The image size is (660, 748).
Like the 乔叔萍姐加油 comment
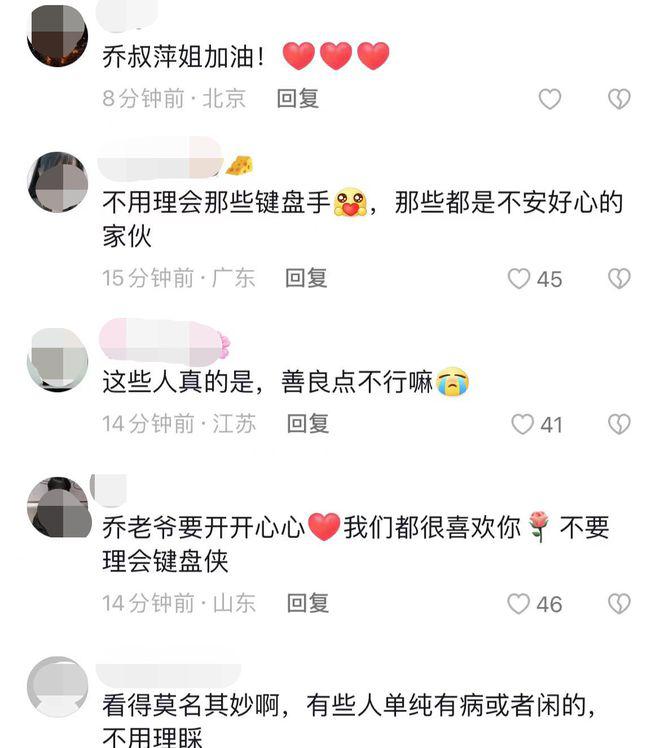click(x=550, y=99)
